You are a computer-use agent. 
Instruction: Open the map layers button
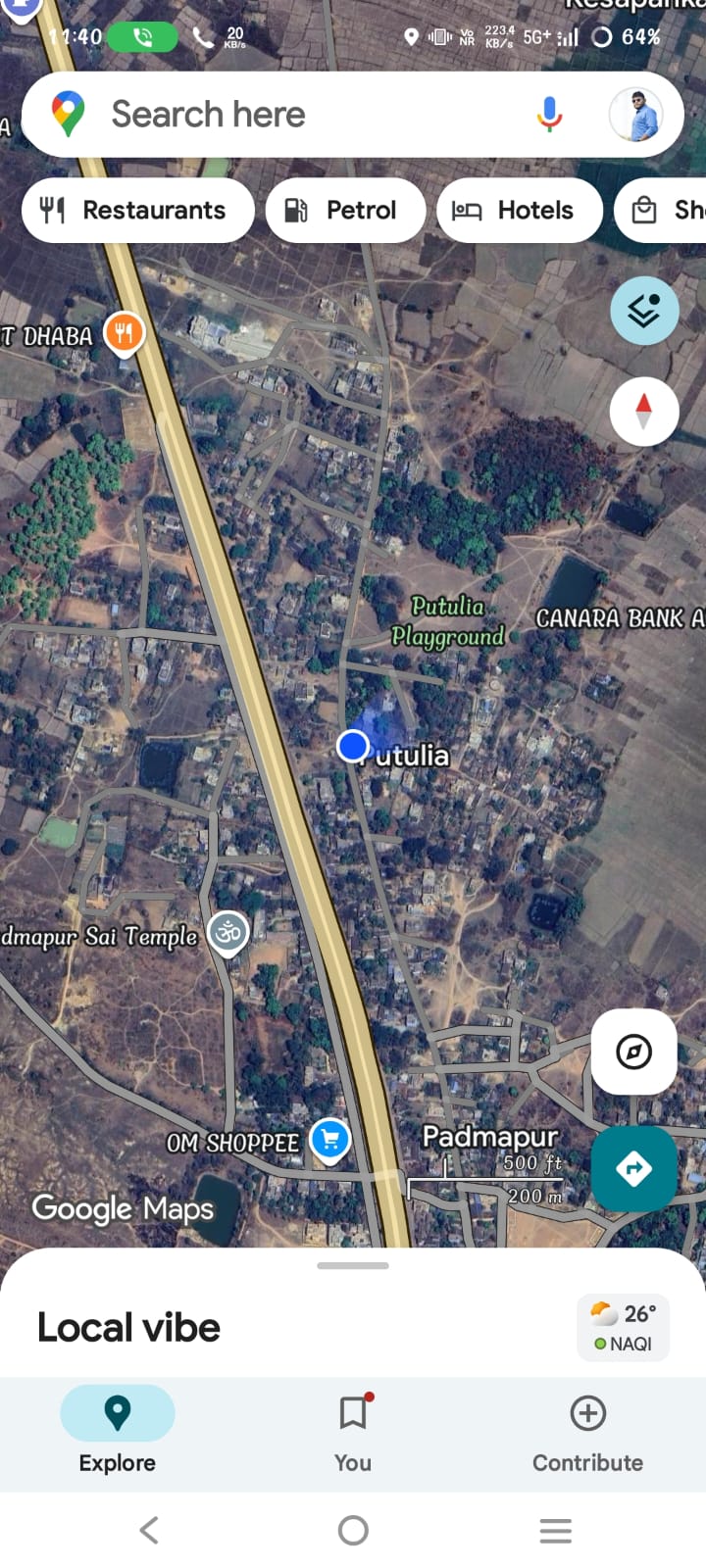coord(644,311)
